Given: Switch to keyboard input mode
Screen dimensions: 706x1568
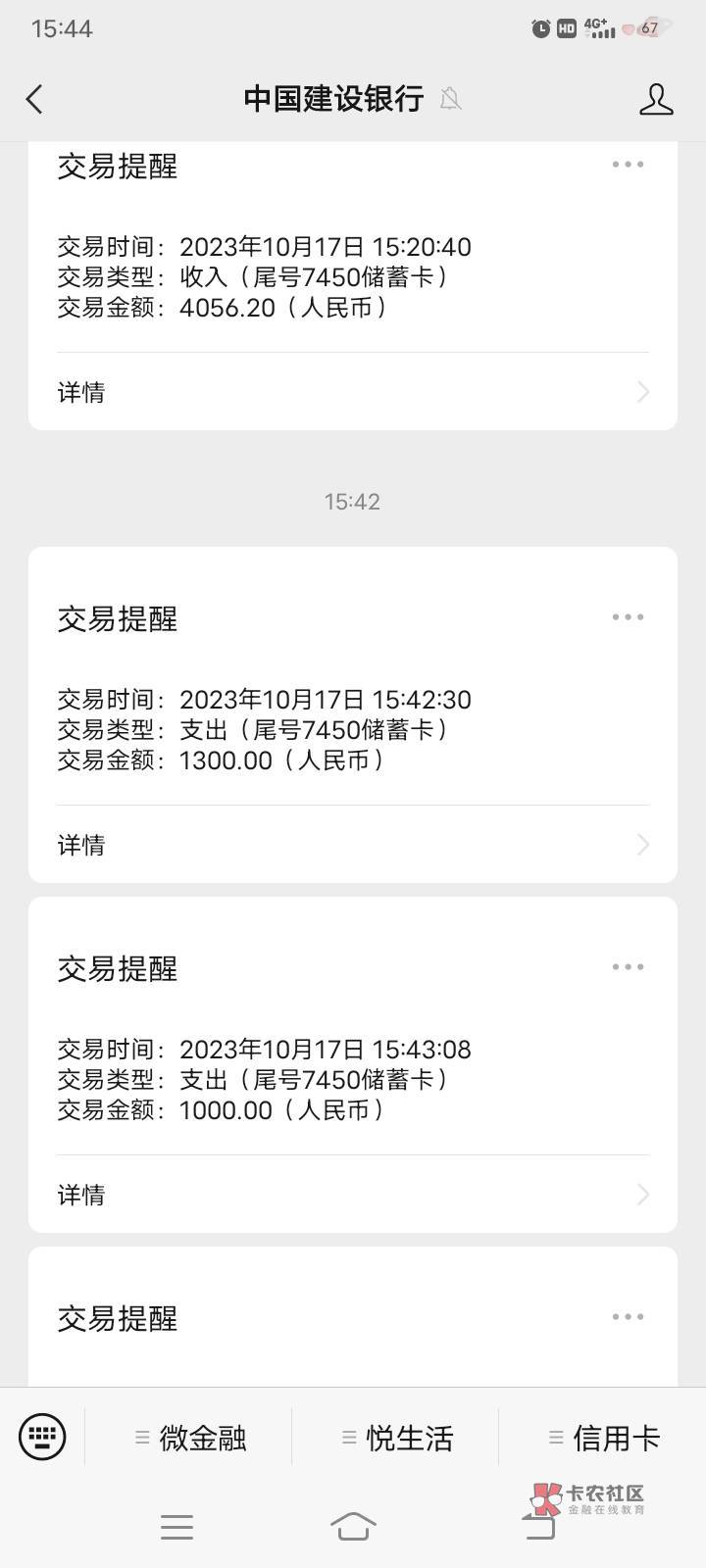Looking at the screenshot, I should coord(42,1438).
